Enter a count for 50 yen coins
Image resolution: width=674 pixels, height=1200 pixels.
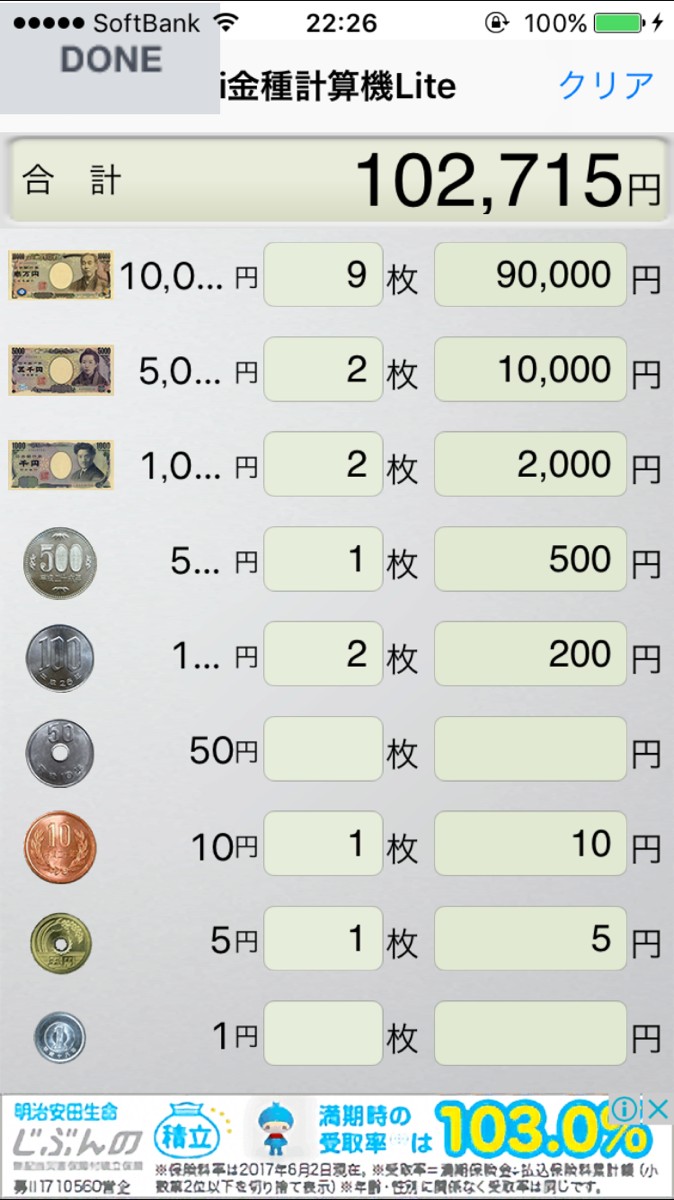(x=323, y=750)
